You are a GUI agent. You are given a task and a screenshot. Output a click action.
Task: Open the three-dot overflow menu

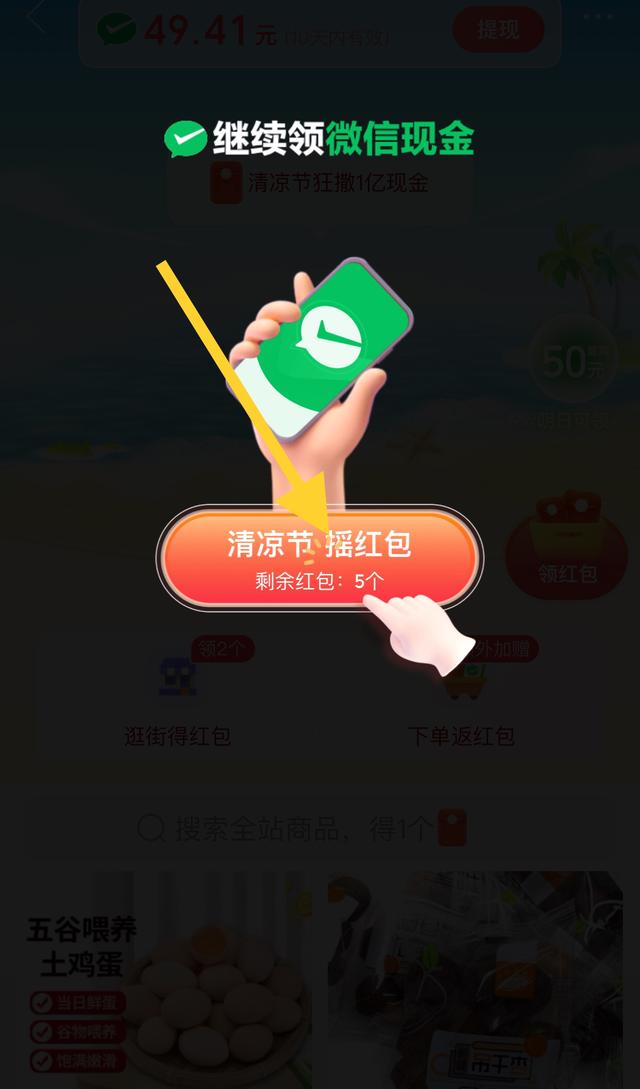[x=598, y=17]
